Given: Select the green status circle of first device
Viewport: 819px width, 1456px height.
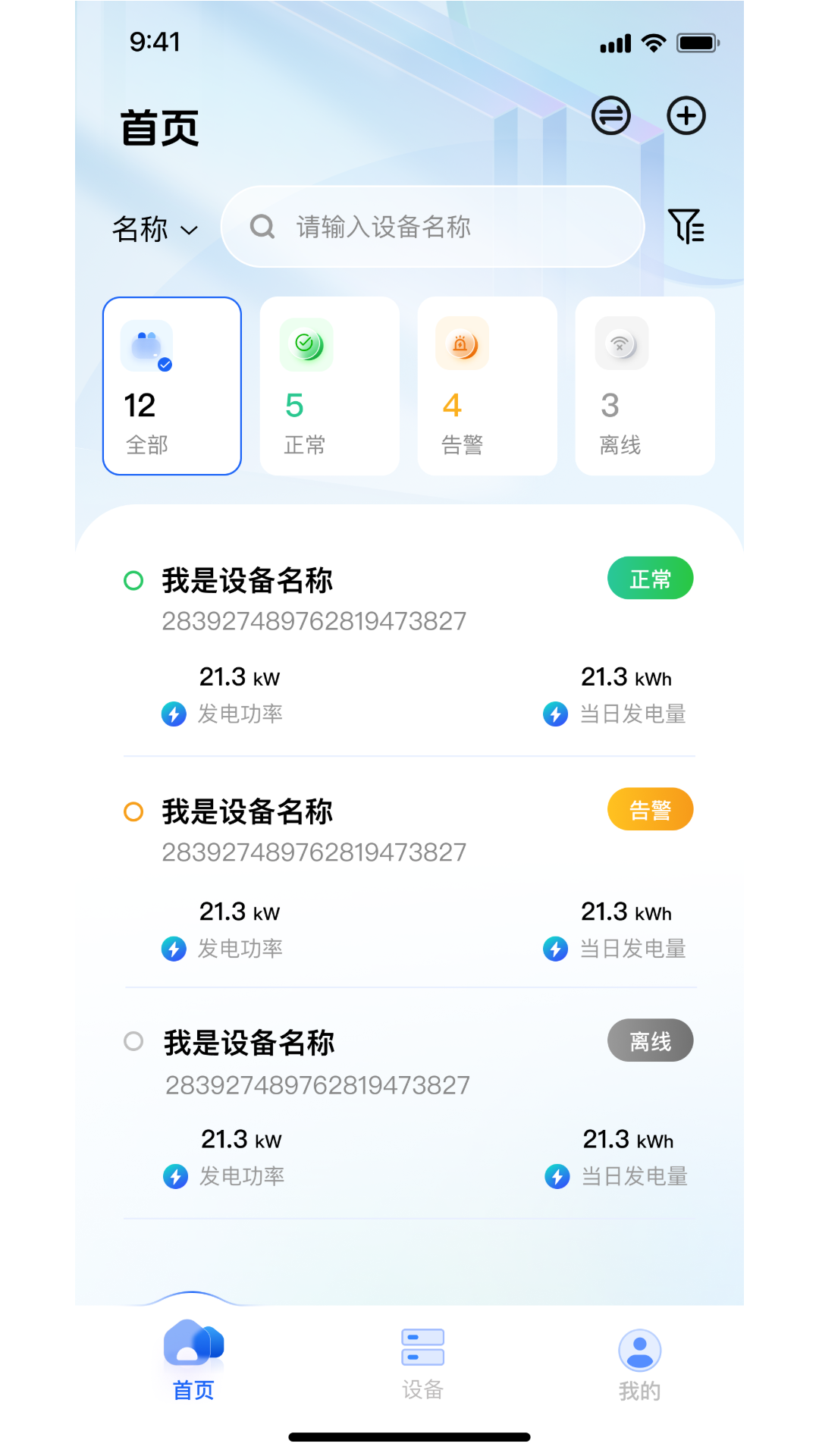Looking at the screenshot, I should click(135, 579).
